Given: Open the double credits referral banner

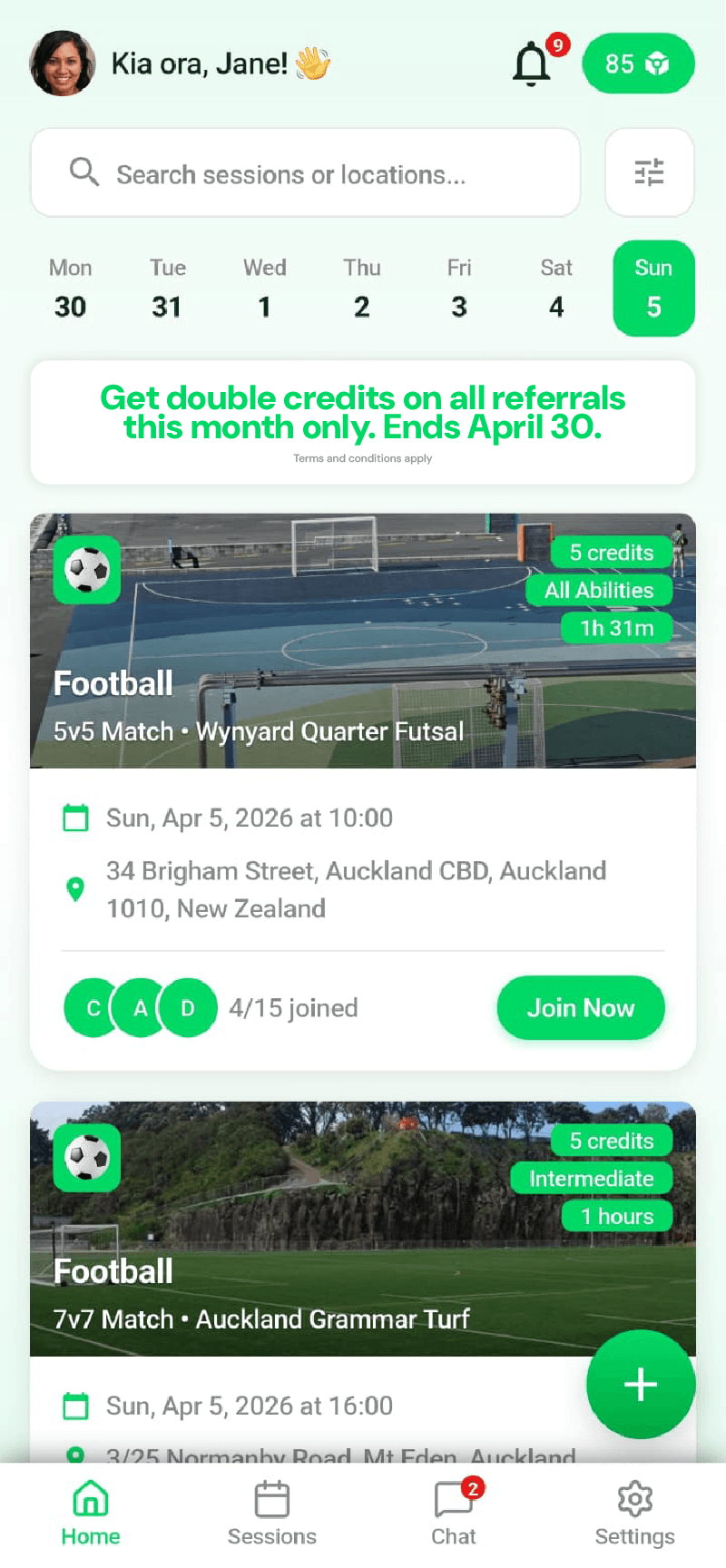Looking at the screenshot, I should tap(363, 422).
